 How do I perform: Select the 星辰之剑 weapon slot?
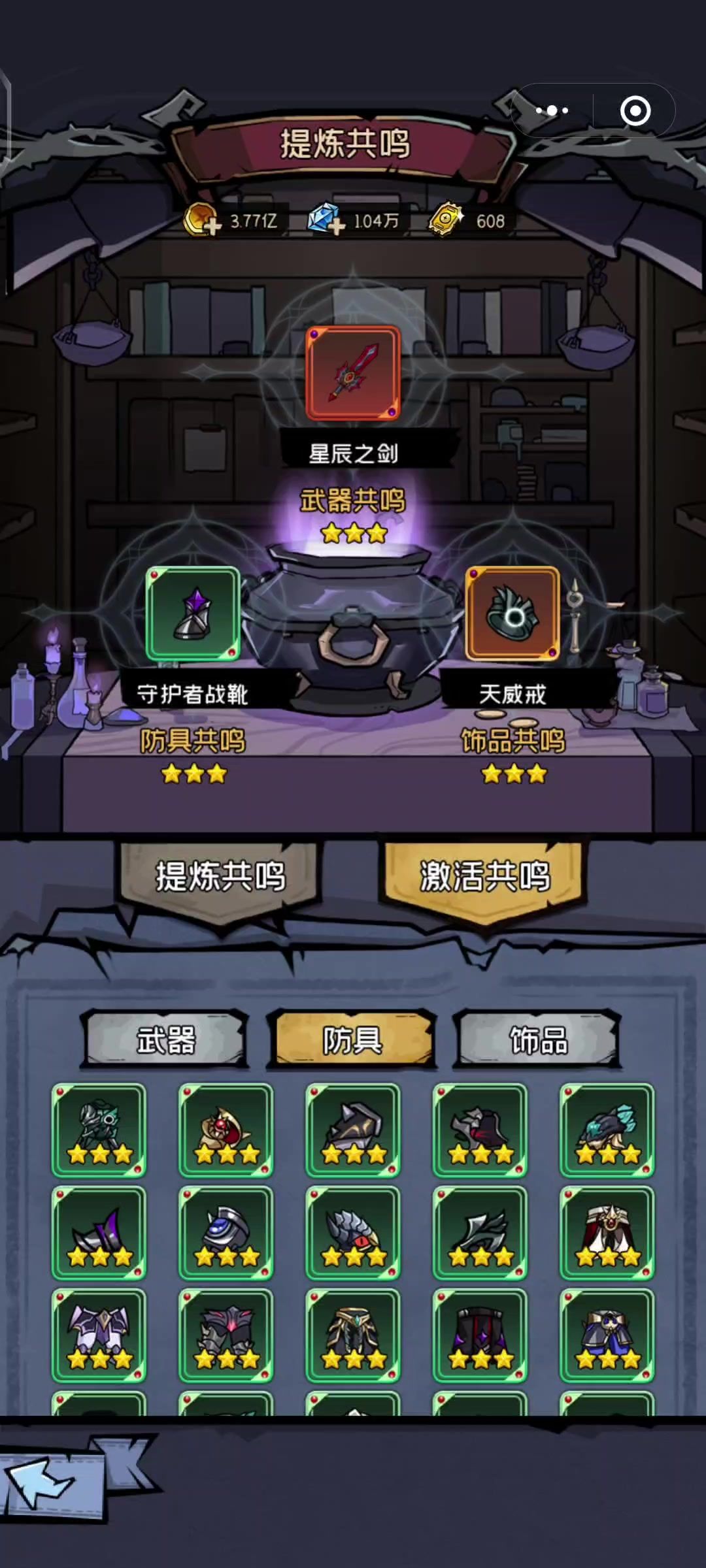coord(353,373)
